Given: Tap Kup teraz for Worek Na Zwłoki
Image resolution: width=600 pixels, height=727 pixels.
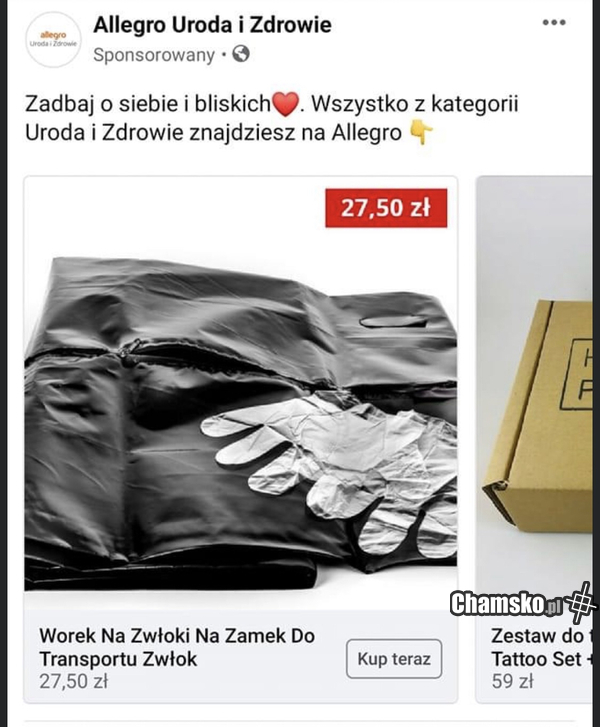Looking at the screenshot, I should point(394,659).
